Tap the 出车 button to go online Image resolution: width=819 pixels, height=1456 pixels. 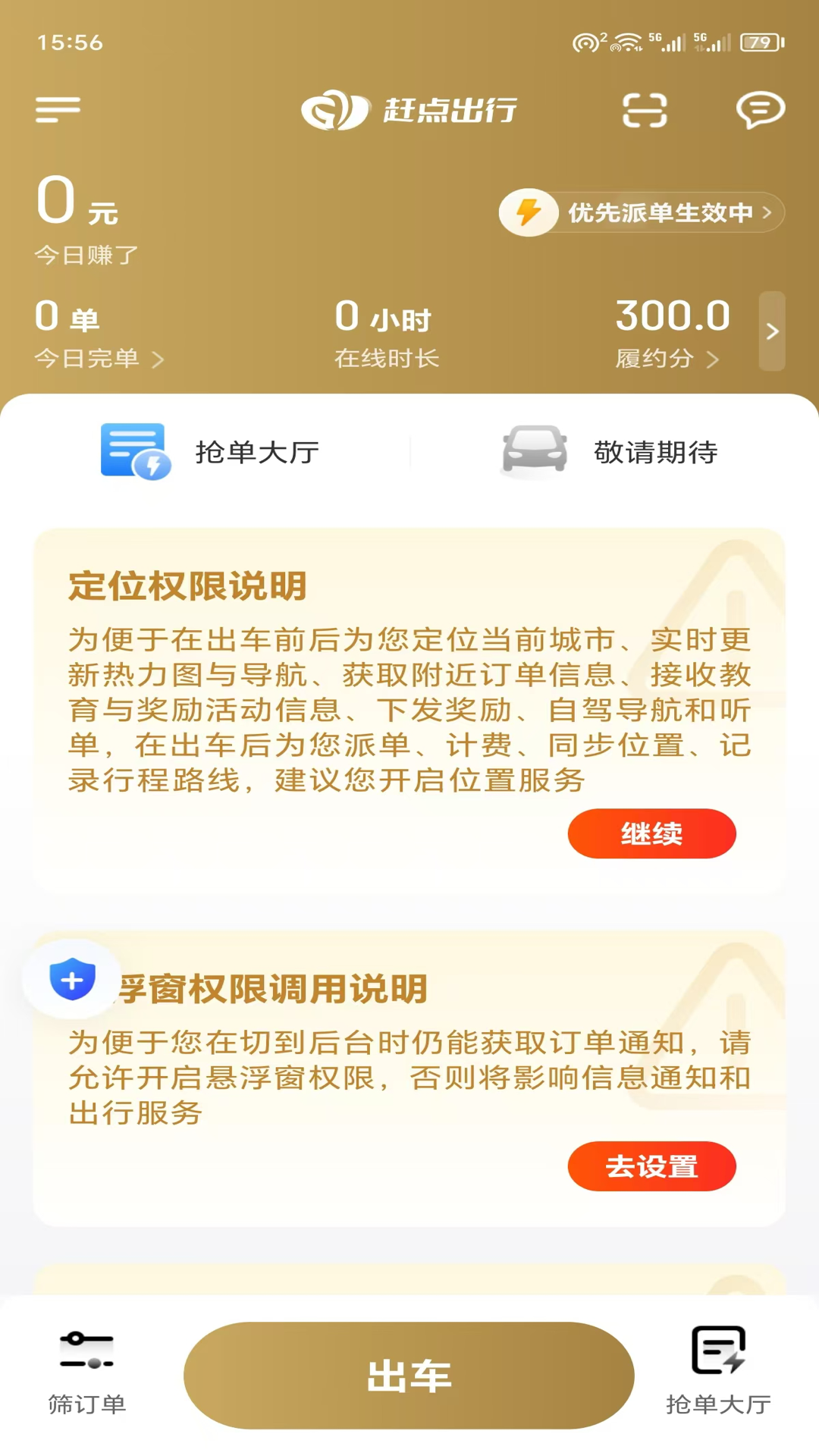(x=409, y=1376)
